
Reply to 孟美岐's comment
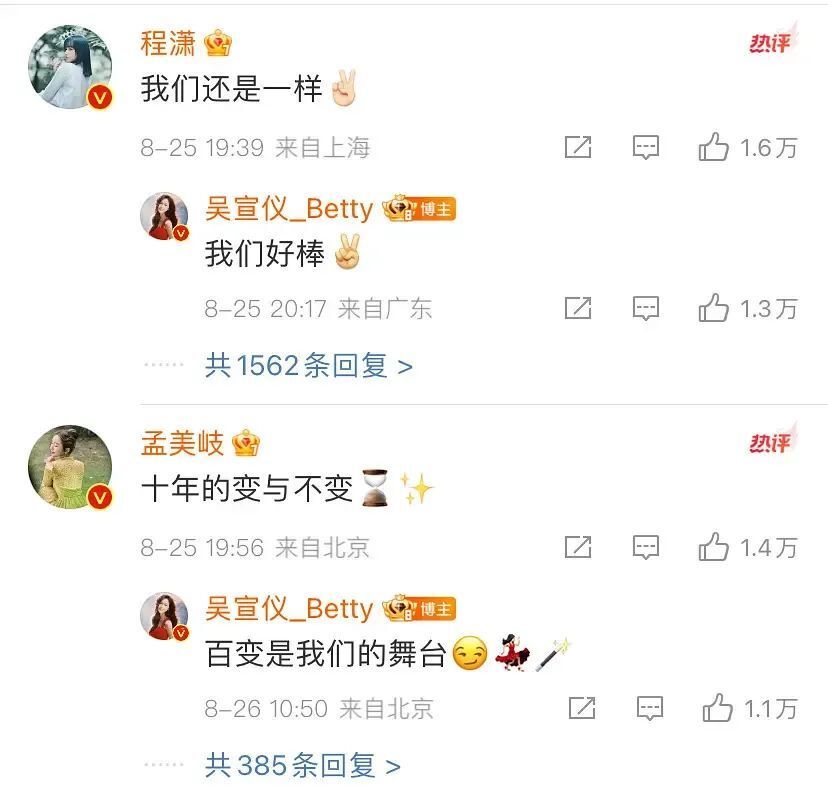point(646,547)
